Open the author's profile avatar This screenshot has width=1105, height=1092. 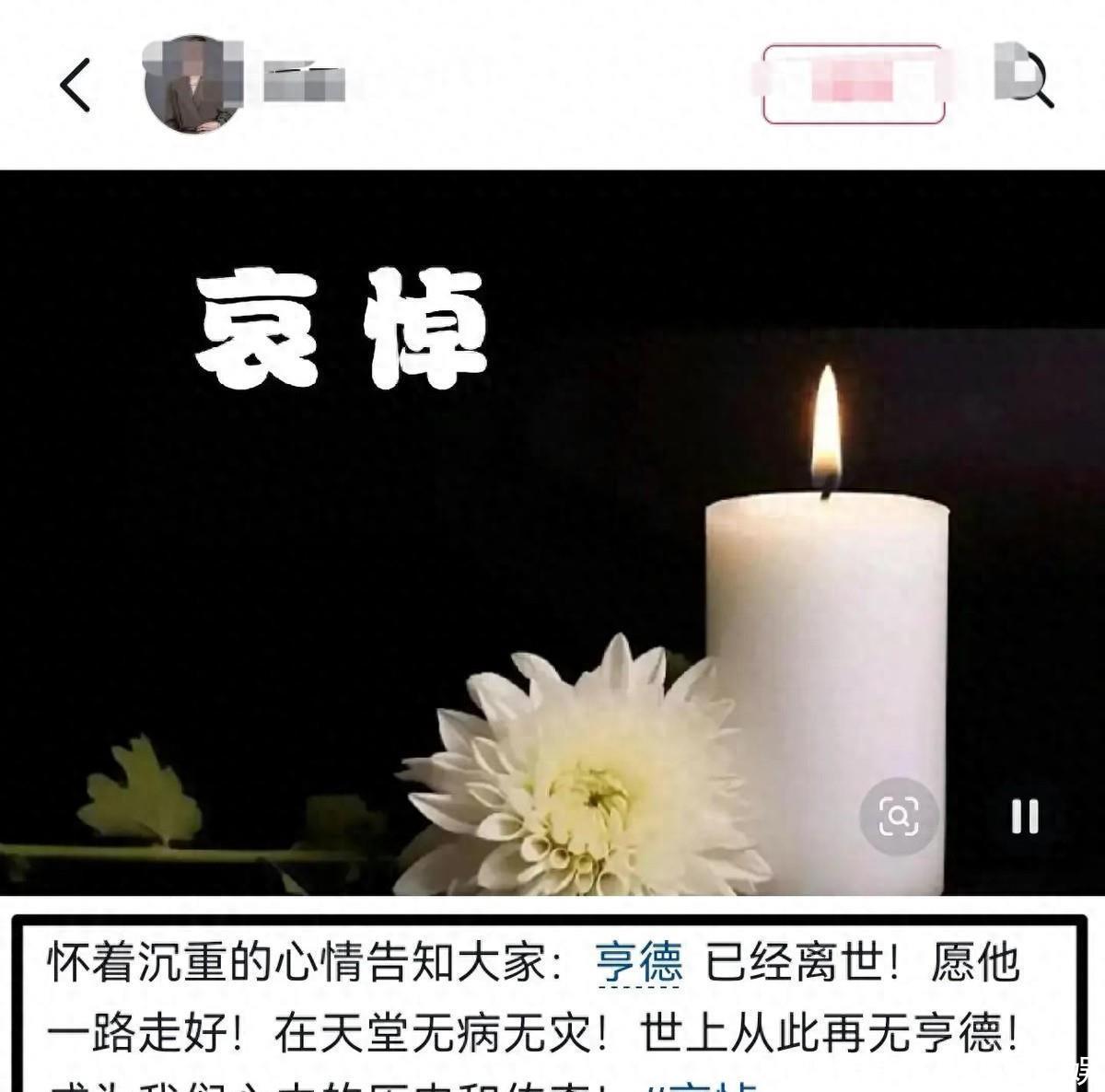pos(193,85)
